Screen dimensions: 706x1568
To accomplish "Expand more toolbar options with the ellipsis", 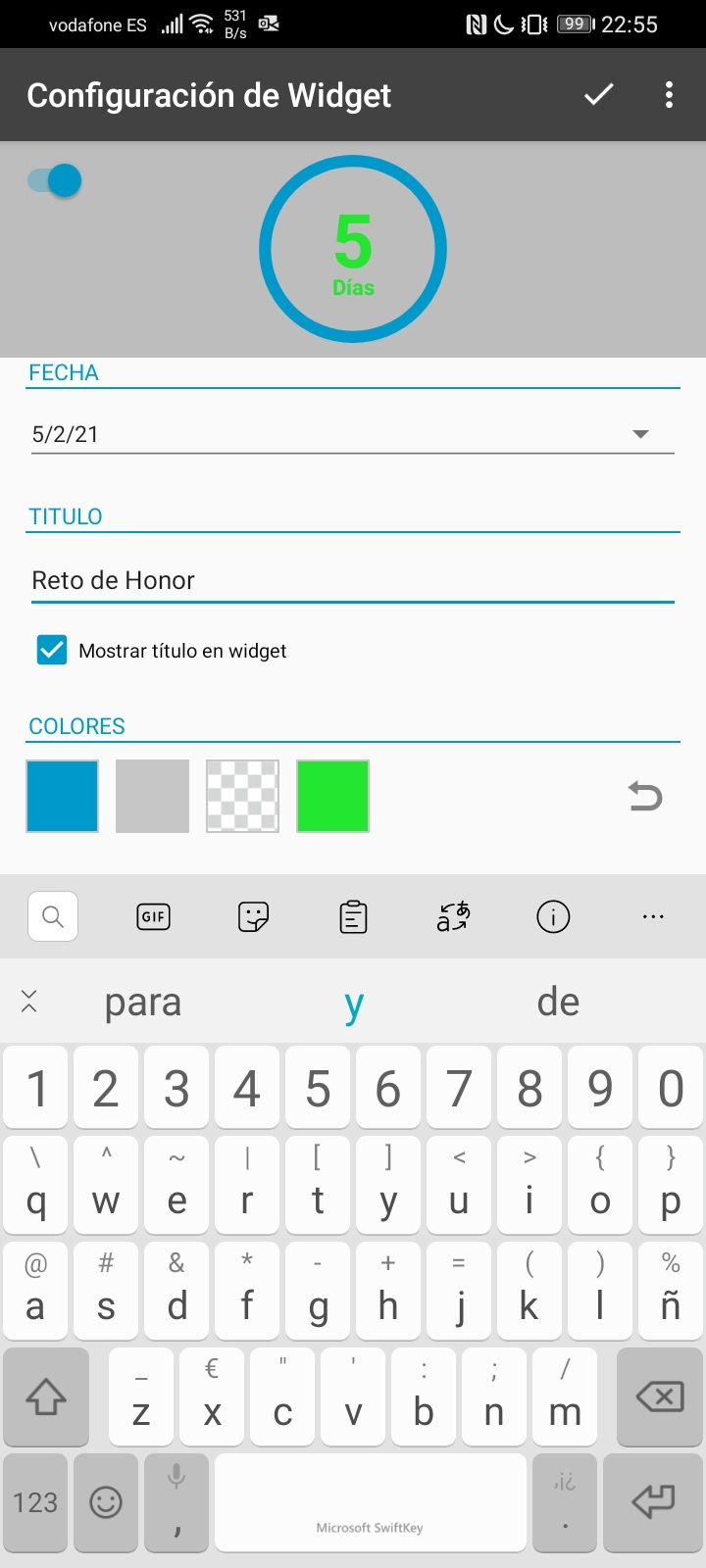I will pyautogui.click(x=653, y=916).
